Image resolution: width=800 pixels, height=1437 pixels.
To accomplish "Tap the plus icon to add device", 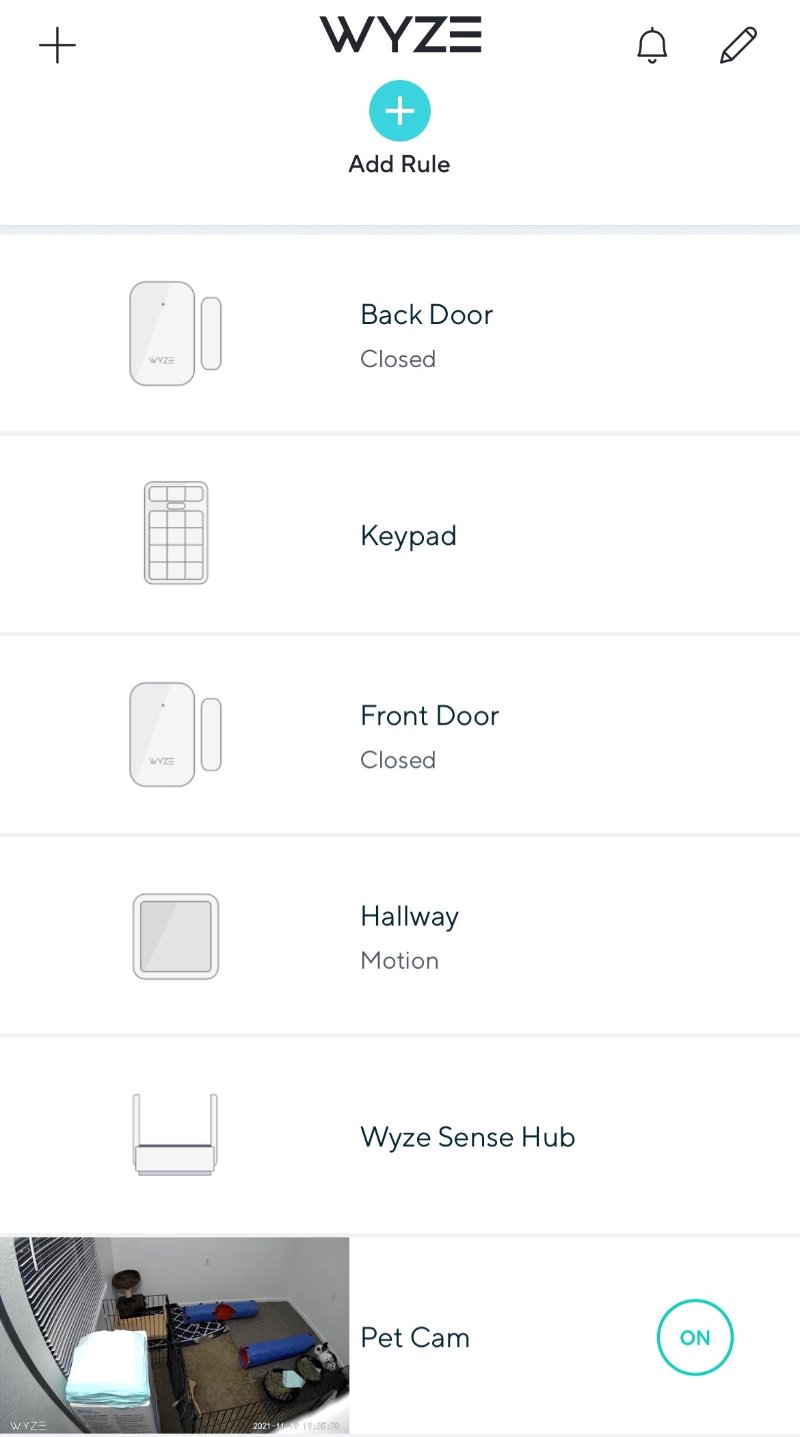I will 57,46.
